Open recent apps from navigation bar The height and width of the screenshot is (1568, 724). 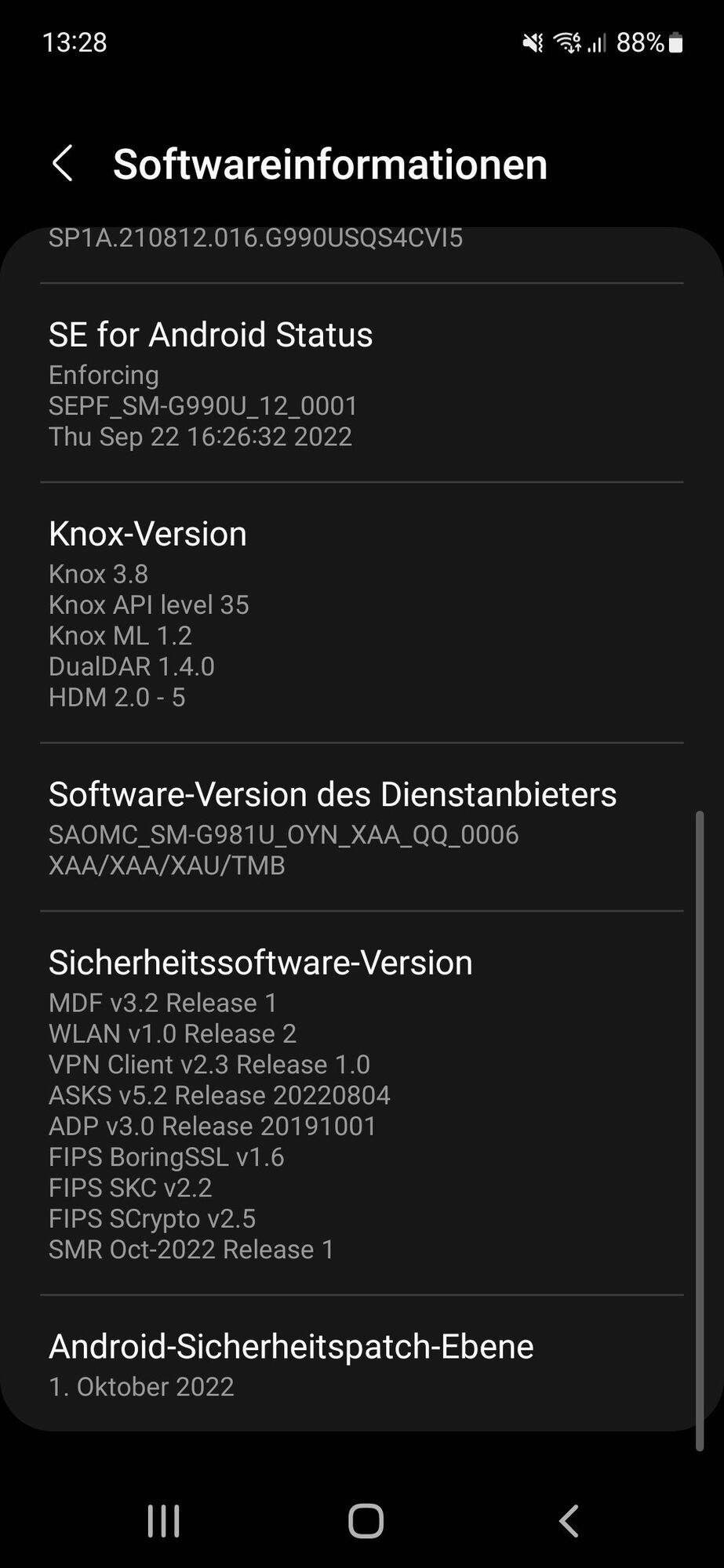(x=164, y=1521)
